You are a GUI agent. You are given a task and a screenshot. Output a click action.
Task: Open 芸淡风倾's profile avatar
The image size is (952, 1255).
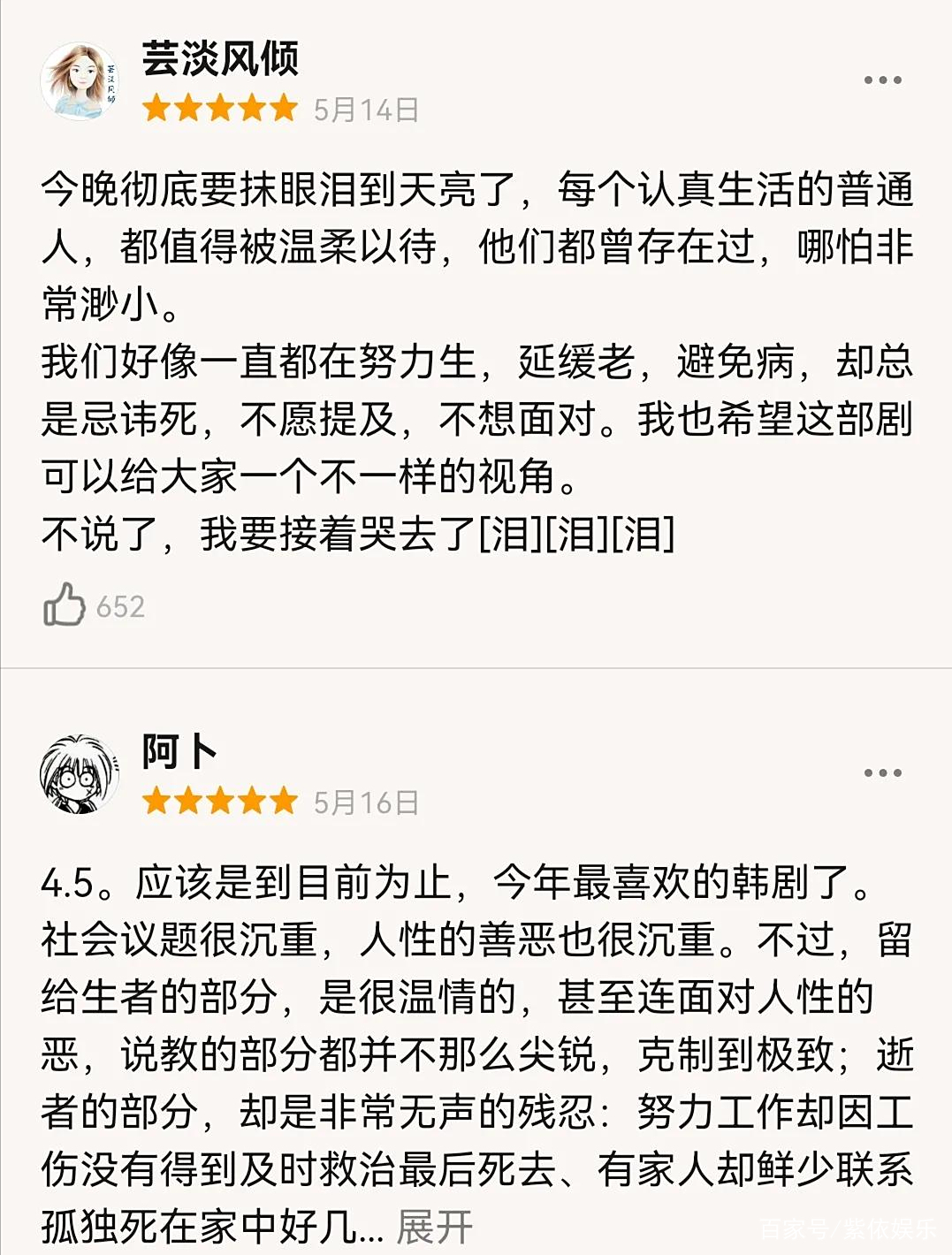pos(80,81)
